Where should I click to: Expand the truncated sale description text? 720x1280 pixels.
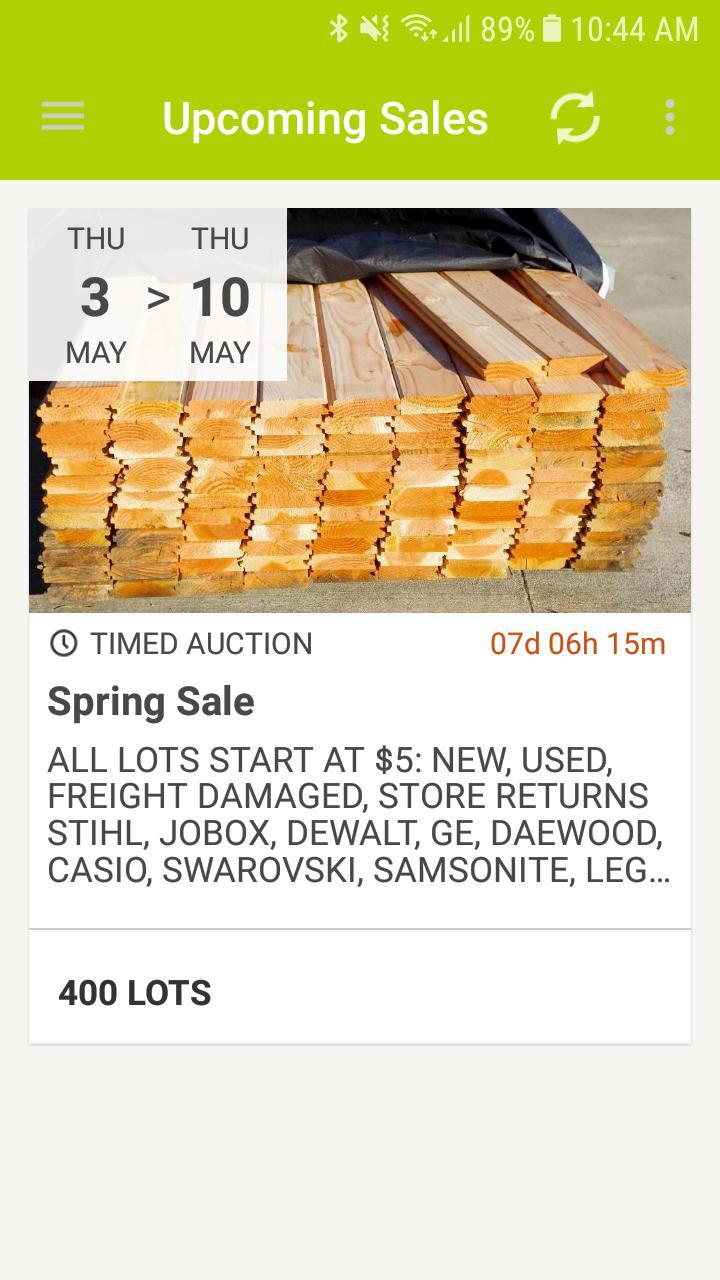tap(360, 817)
